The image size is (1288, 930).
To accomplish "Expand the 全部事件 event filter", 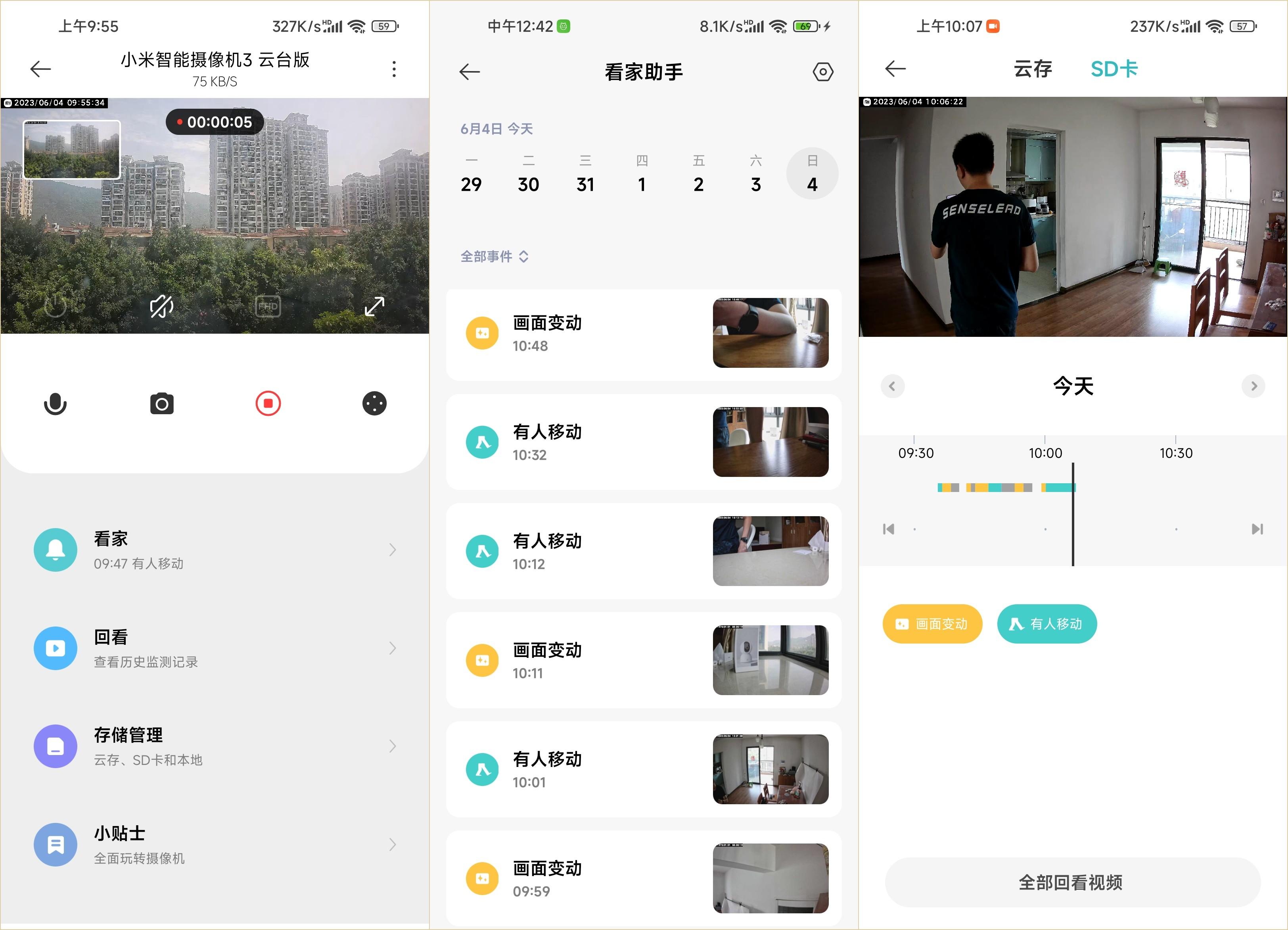I will [494, 257].
